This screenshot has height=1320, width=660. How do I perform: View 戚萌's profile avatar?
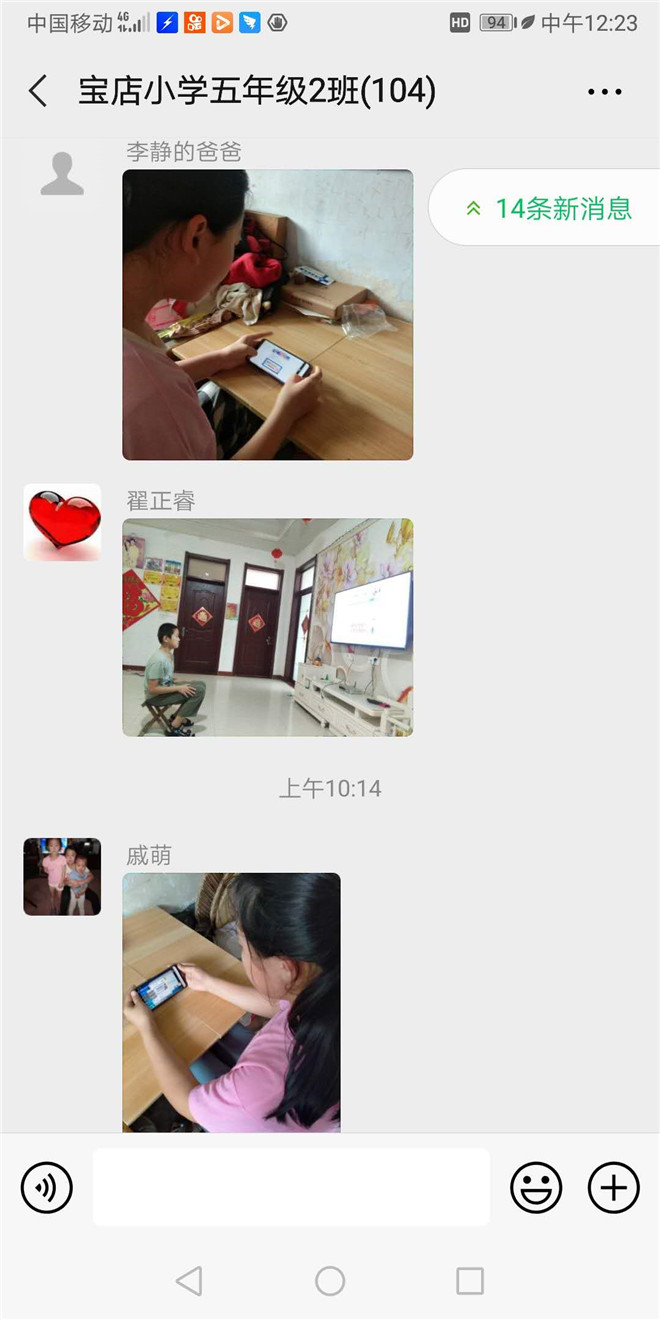62,877
